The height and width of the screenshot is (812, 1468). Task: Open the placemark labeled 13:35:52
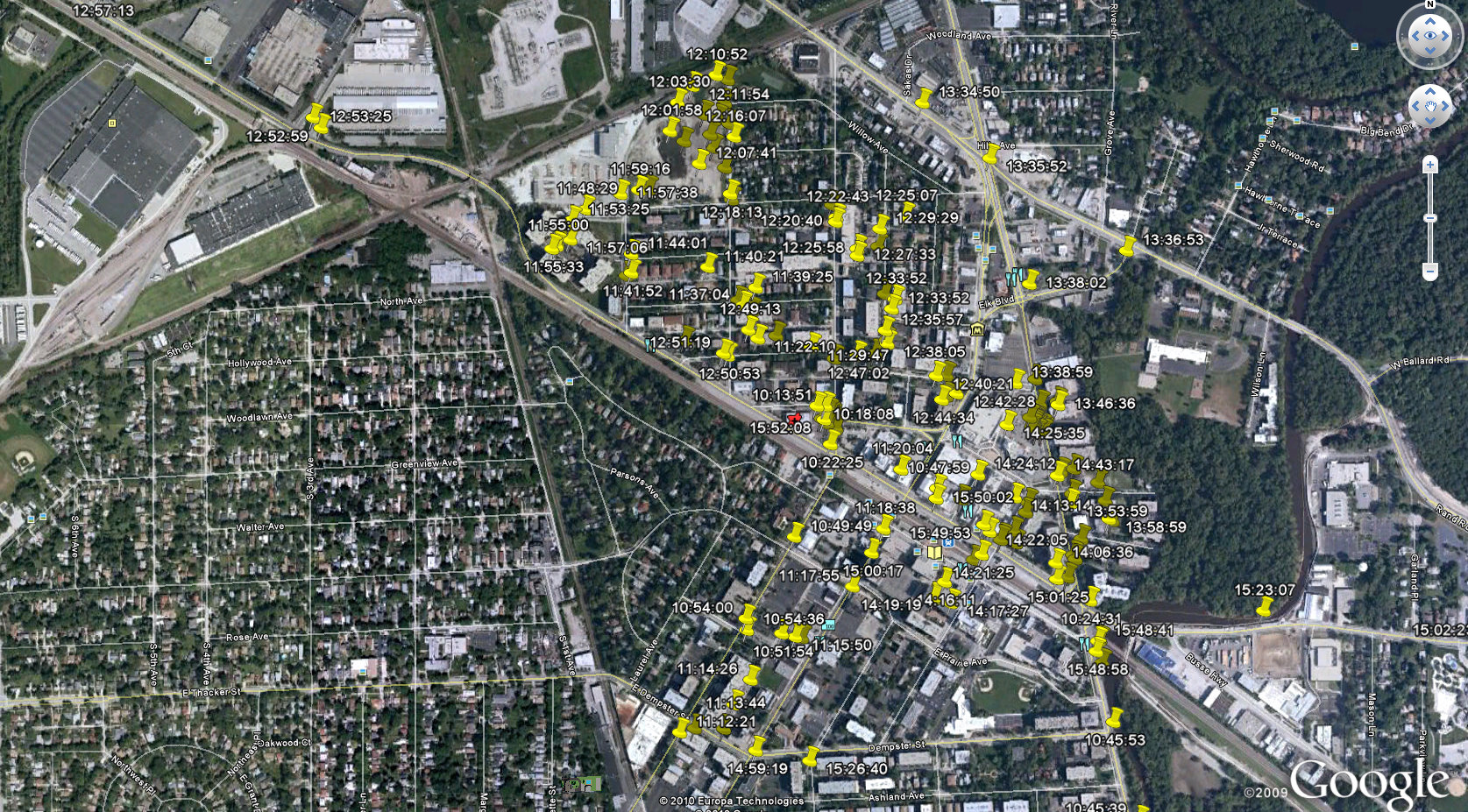click(990, 155)
